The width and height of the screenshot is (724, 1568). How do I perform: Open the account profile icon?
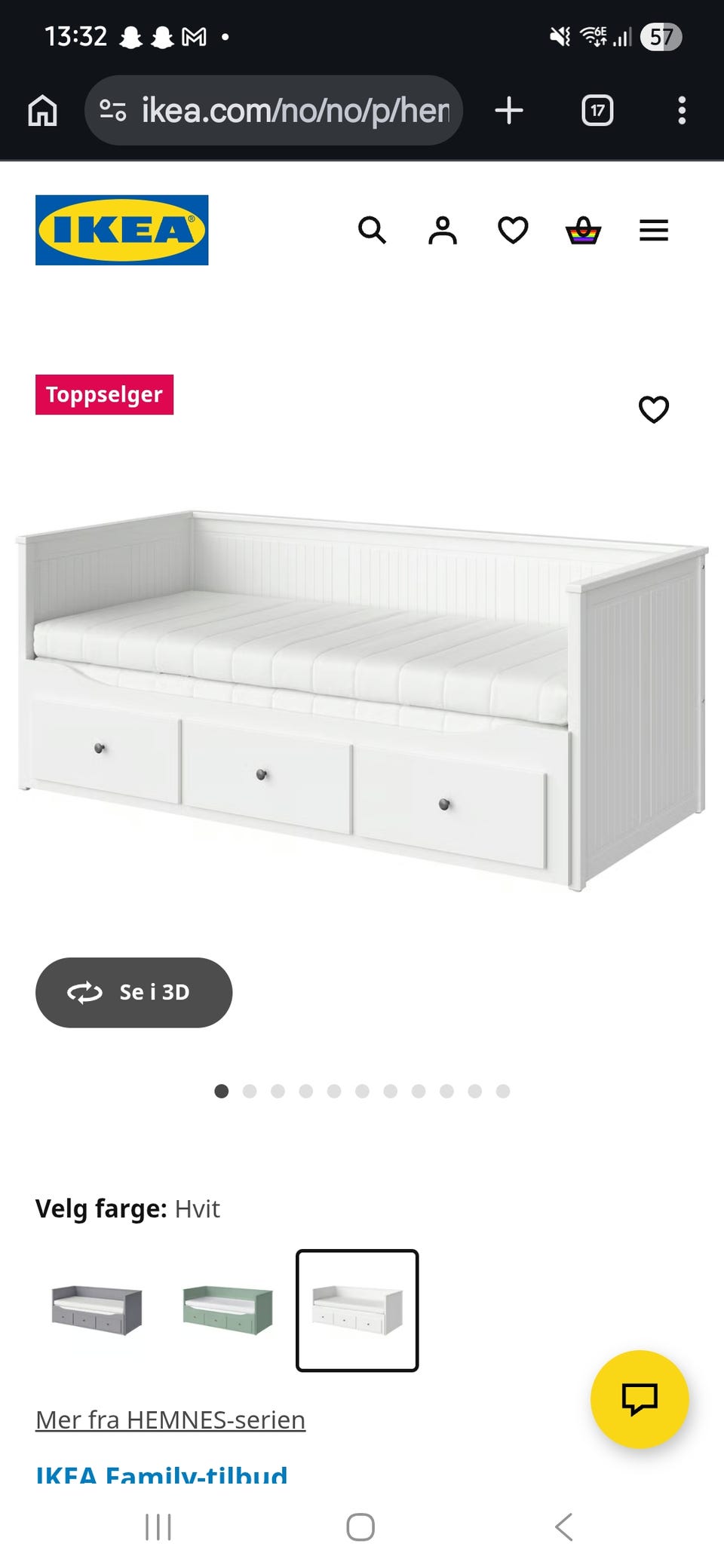click(443, 230)
